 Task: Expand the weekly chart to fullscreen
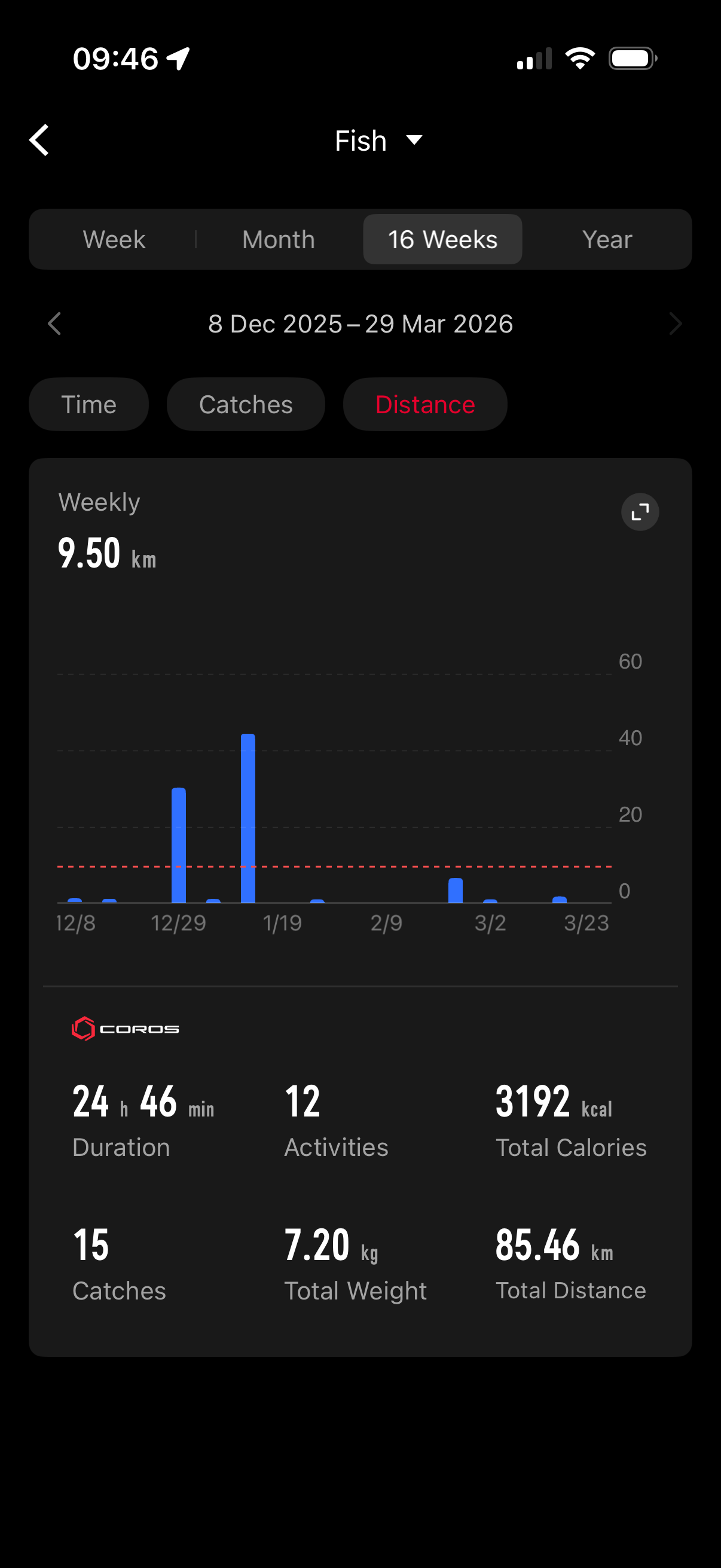click(x=640, y=512)
